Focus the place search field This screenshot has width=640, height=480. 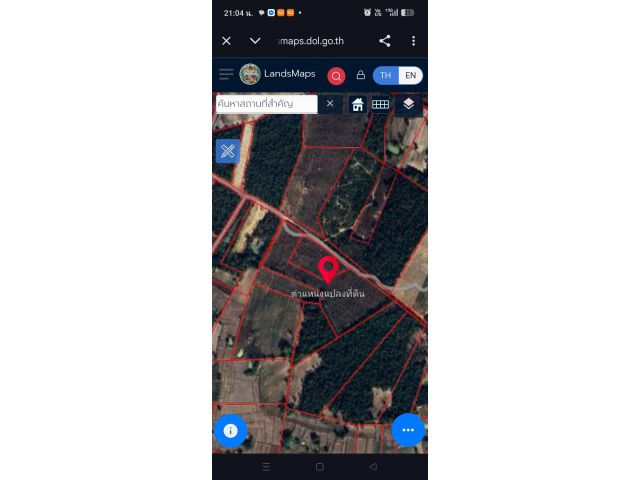tap(266, 104)
